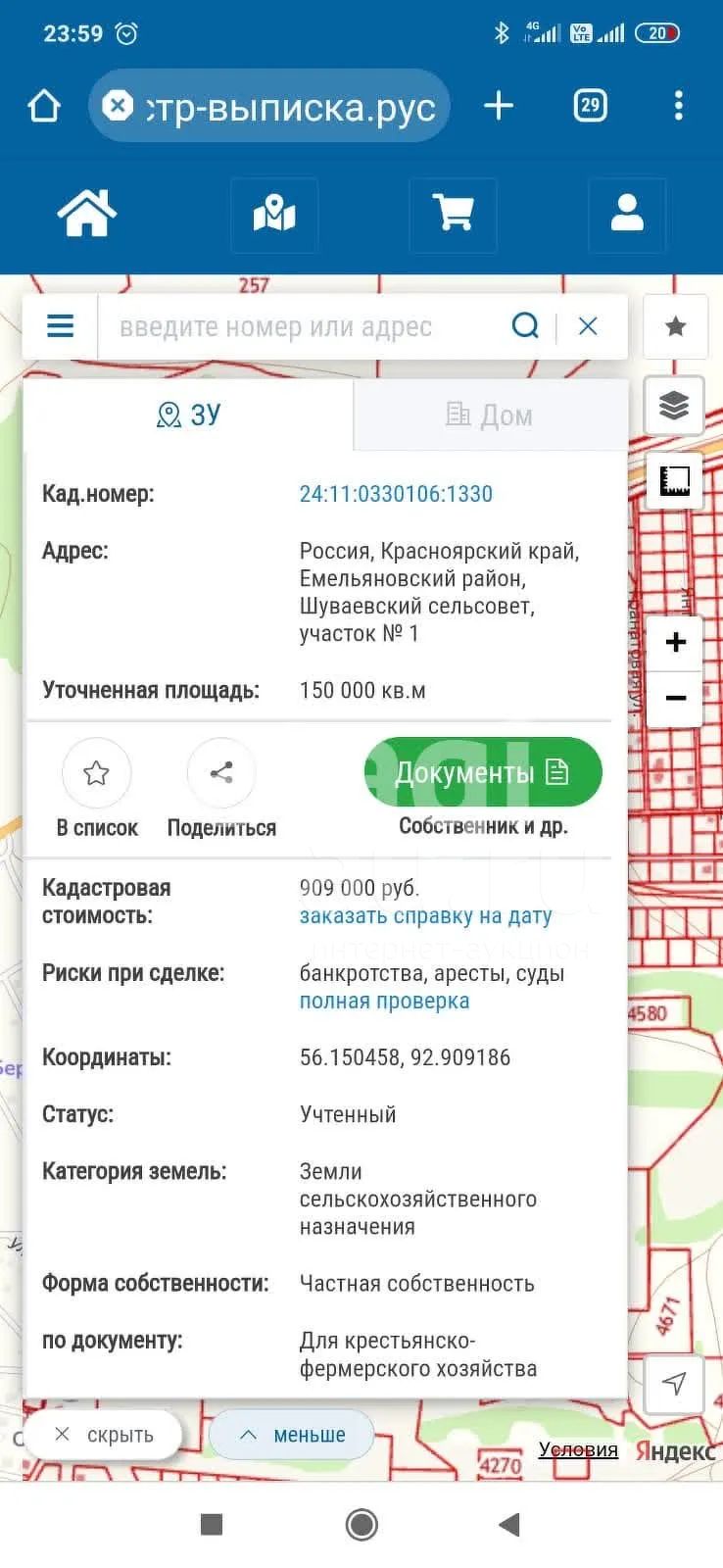Open cadastral number 24:11:0330106:1330 link
The image size is (723, 1568).
coord(396,494)
